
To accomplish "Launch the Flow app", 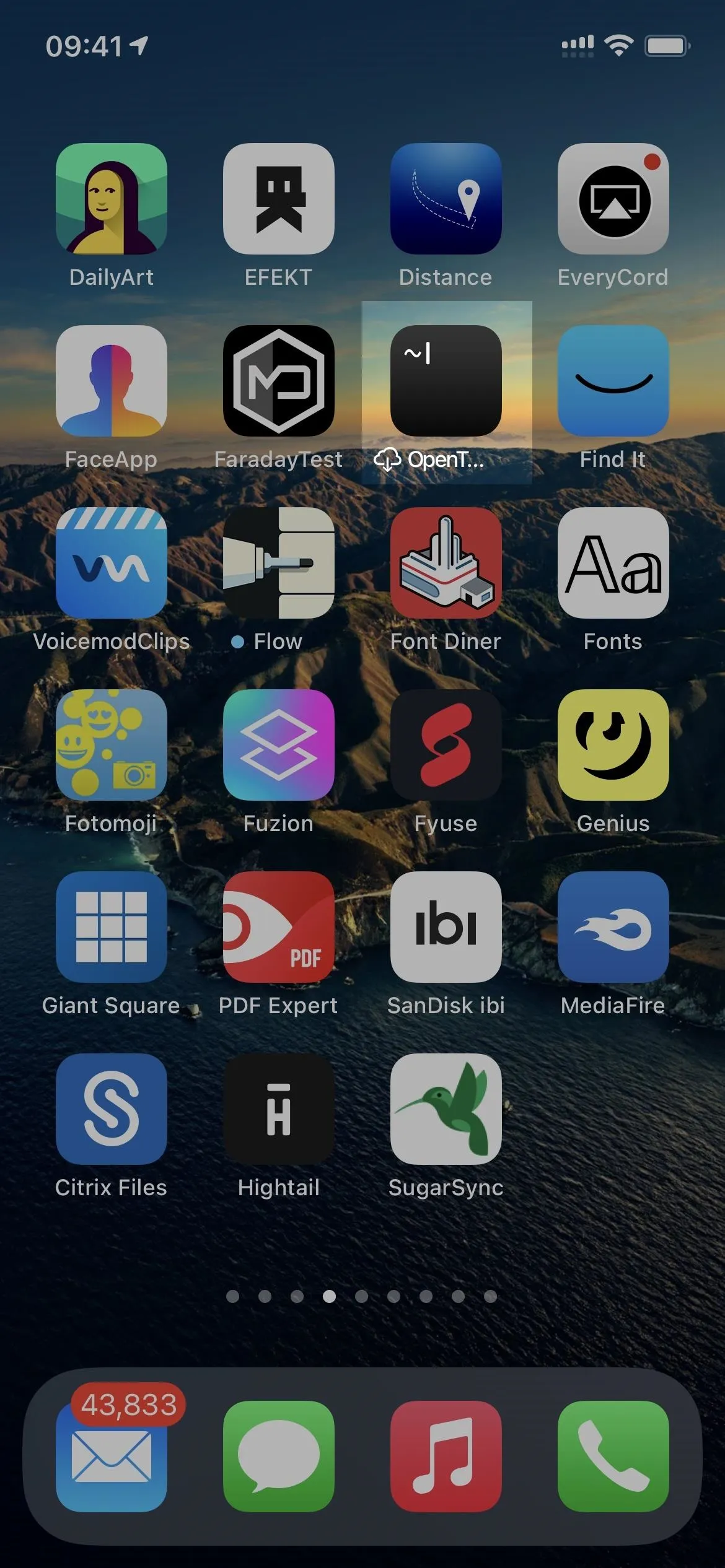I will click(279, 563).
